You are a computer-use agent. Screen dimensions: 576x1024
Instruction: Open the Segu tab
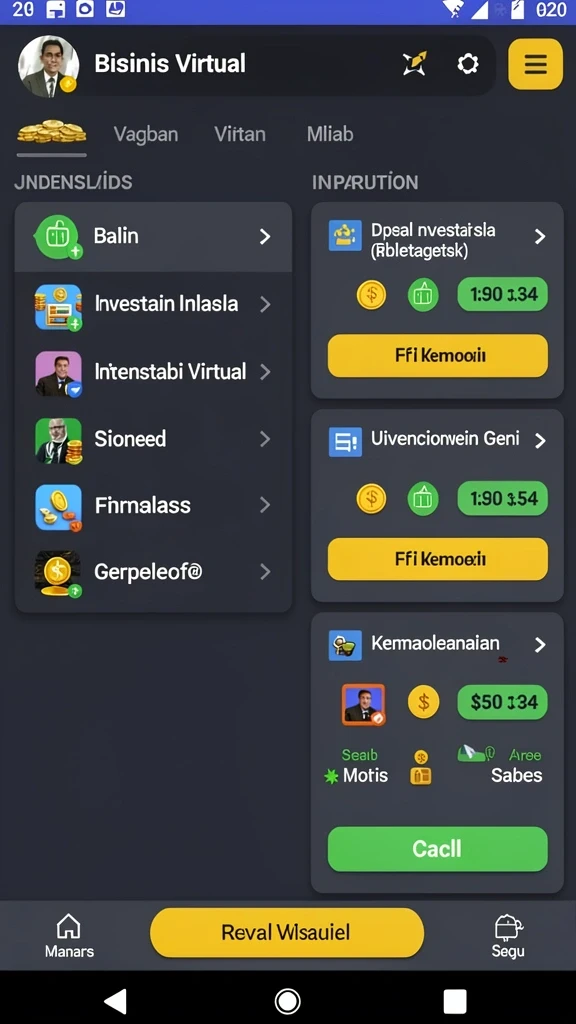pos(507,935)
